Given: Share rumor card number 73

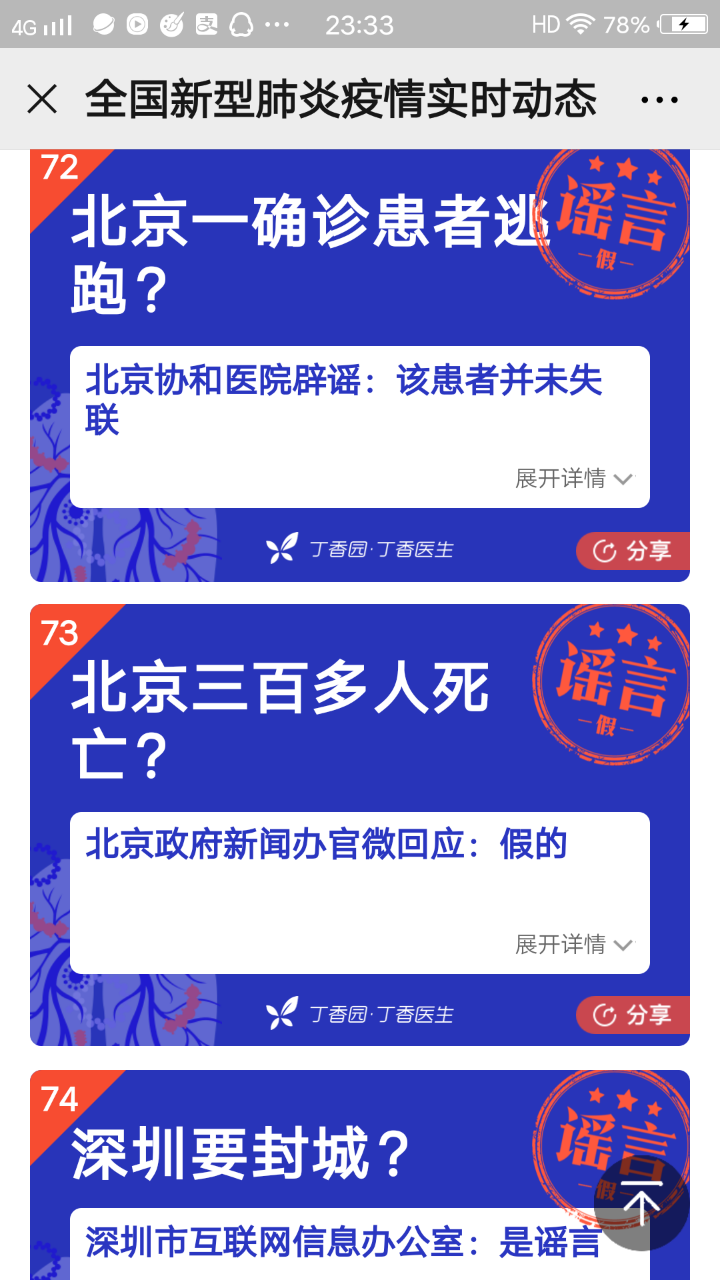Looking at the screenshot, I should point(633,1016).
